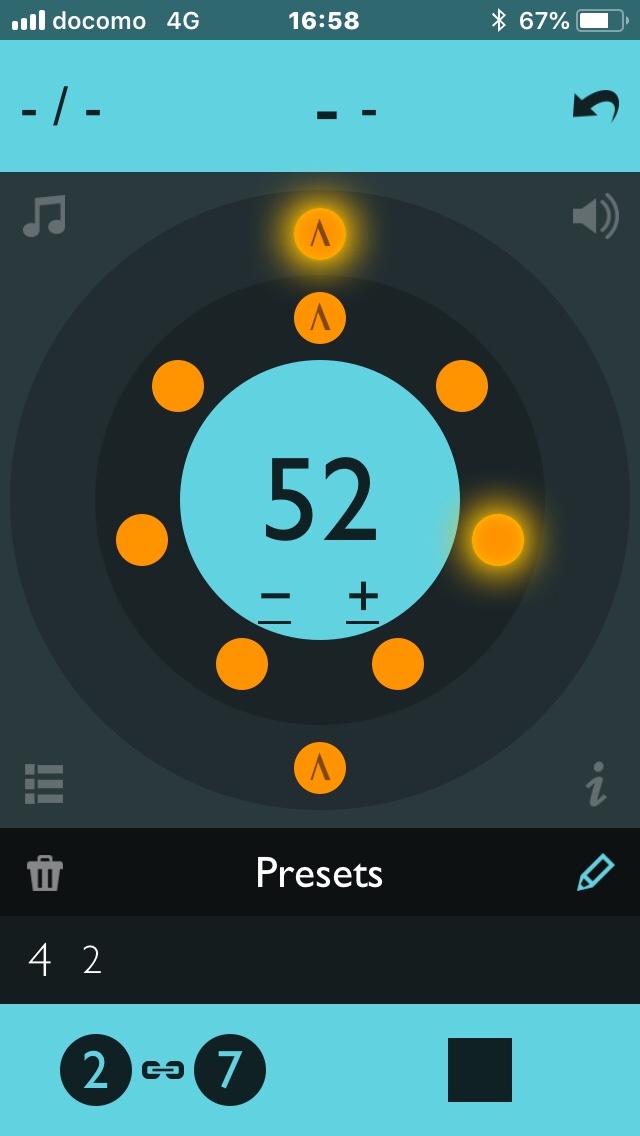Increase tempo with the plus button
Viewport: 640px width, 1136px height.
[363, 600]
